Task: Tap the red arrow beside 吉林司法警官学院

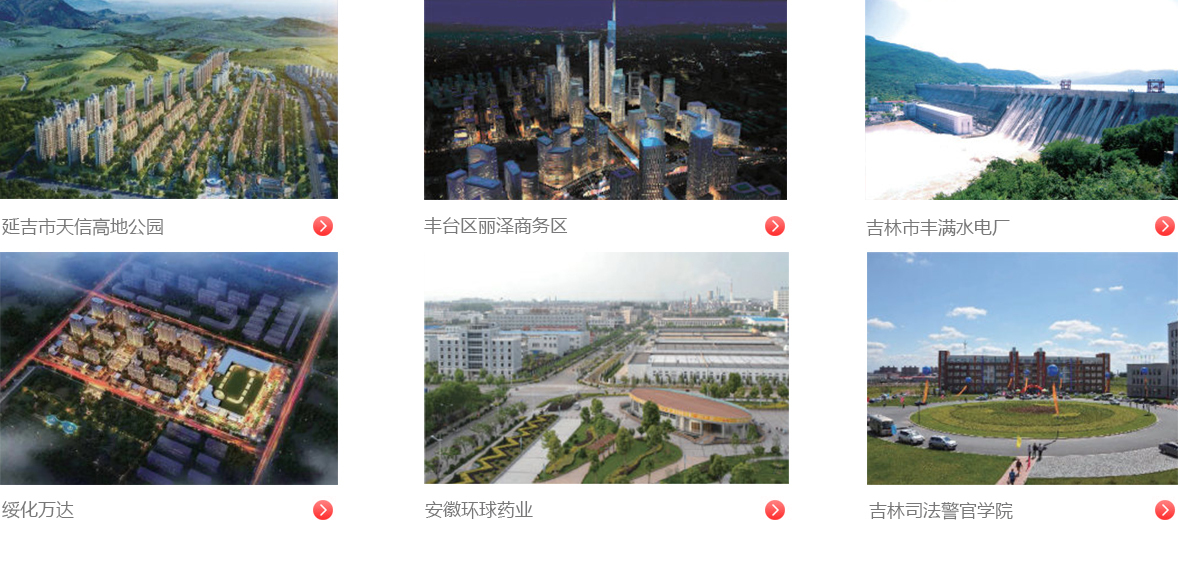Action: pyautogui.click(x=1165, y=510)
